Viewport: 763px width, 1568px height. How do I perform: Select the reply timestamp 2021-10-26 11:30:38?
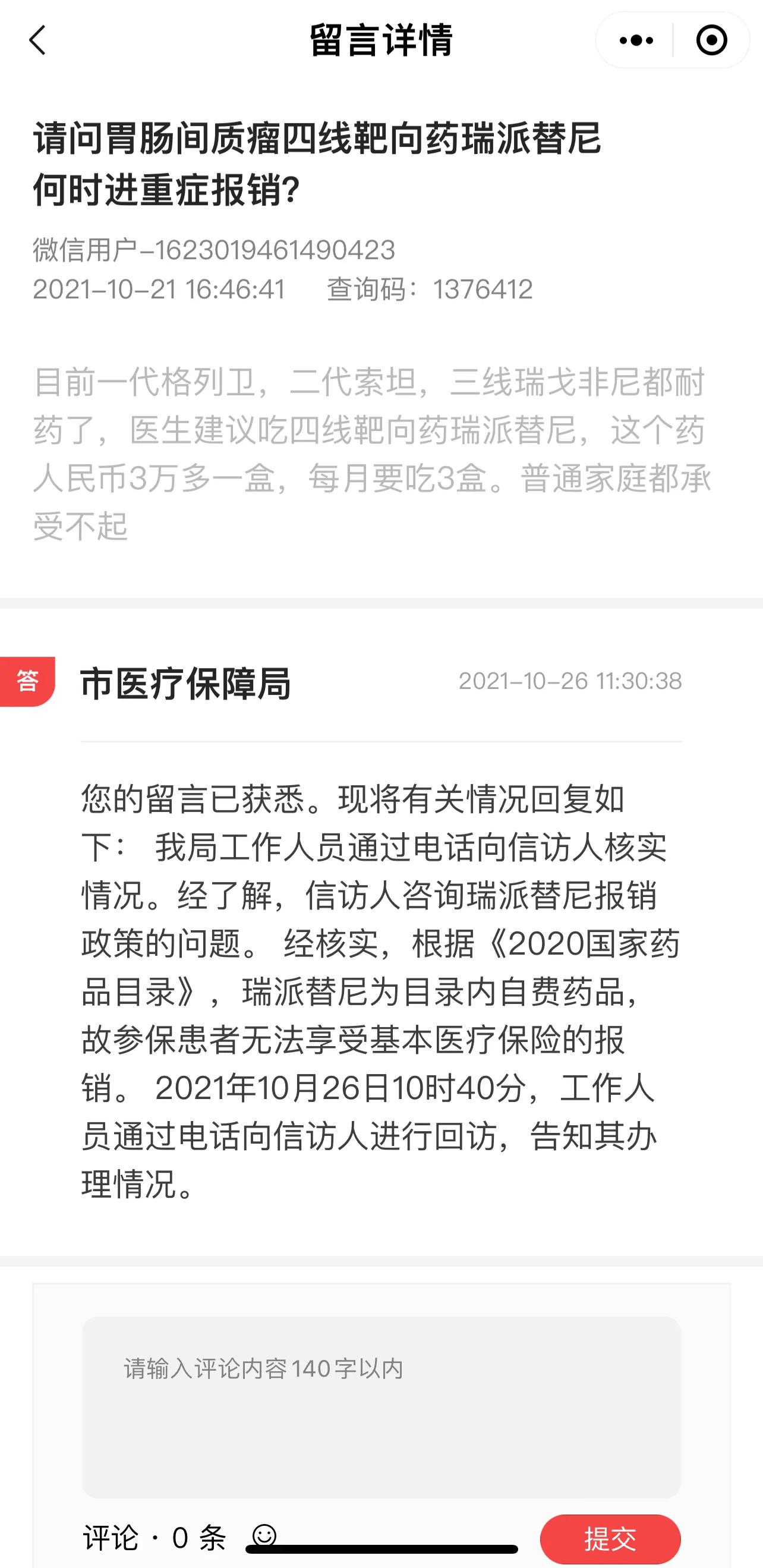coord(570,683)
